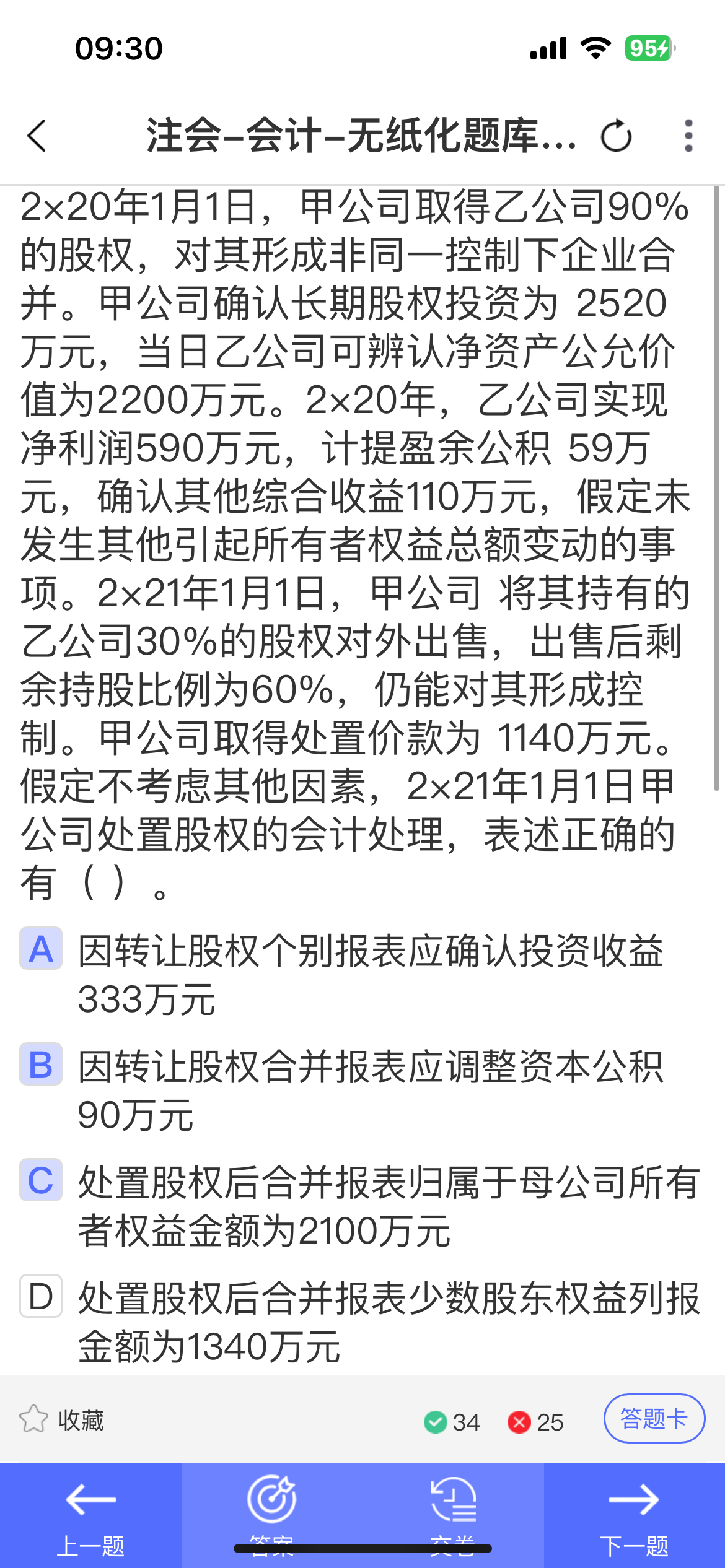The image size is (725, 1568).
Task: Show the 答案 for this question
Action: coord(271,1514)
